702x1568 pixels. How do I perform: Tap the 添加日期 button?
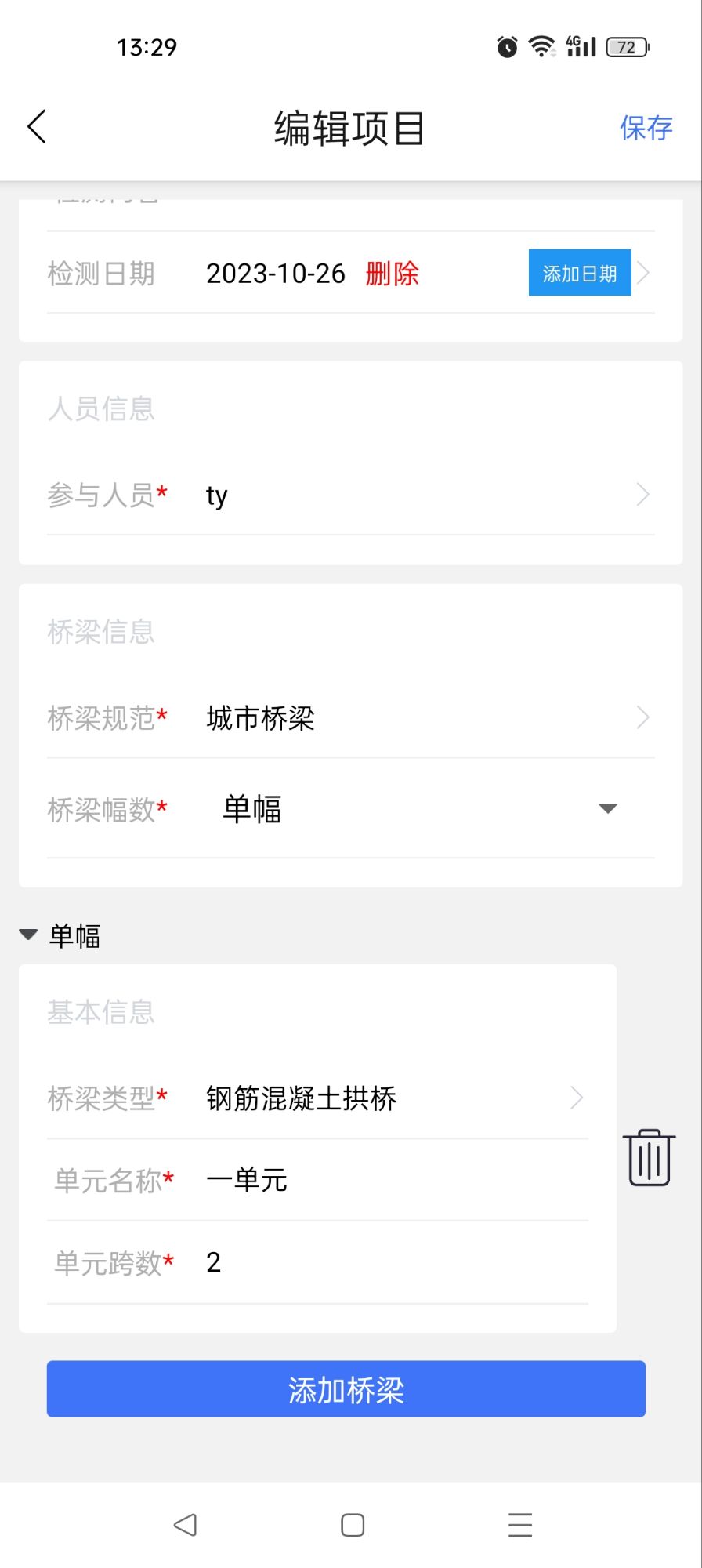tap(579, 273)
